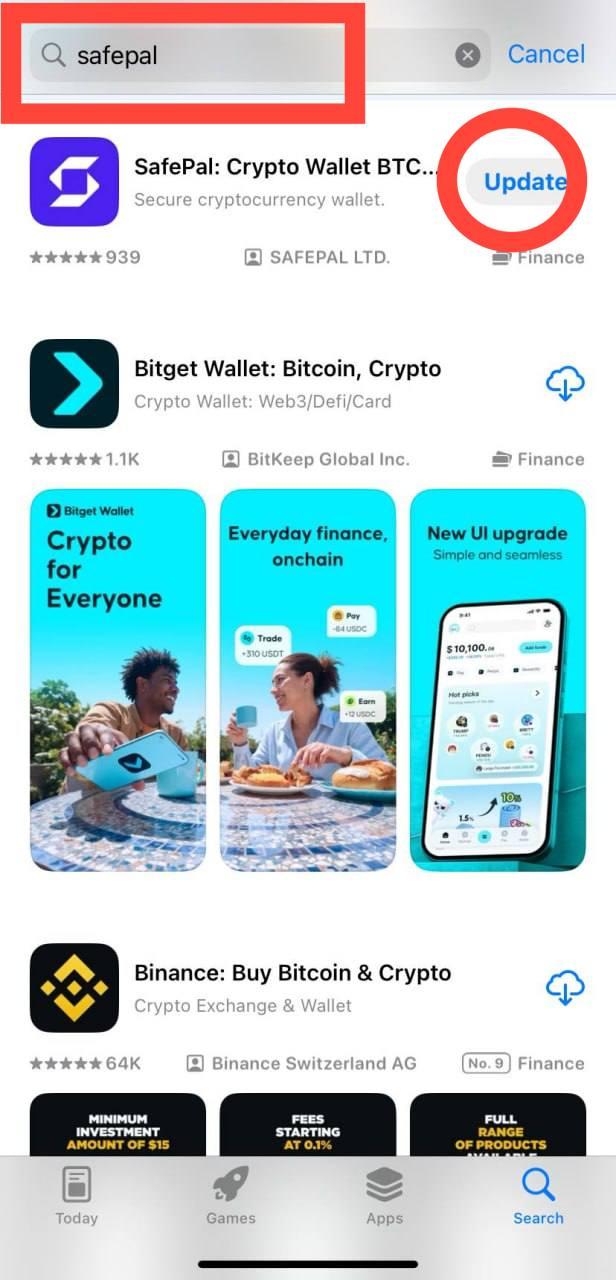Download Binance from the cloud
The image size is (616, 1280).
[564, 987]
